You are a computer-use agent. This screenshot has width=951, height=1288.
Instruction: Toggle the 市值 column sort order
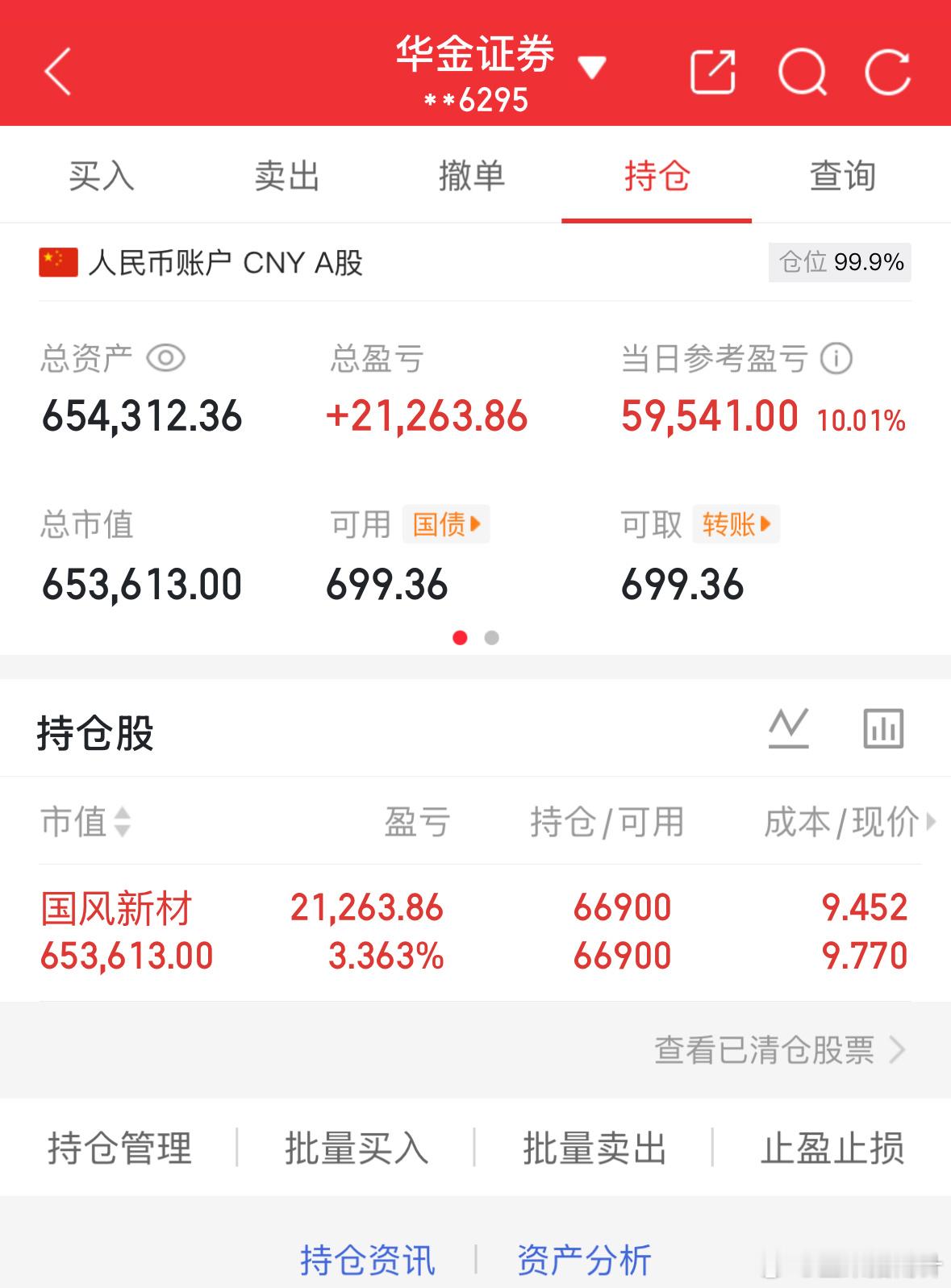tap(89, 823)
